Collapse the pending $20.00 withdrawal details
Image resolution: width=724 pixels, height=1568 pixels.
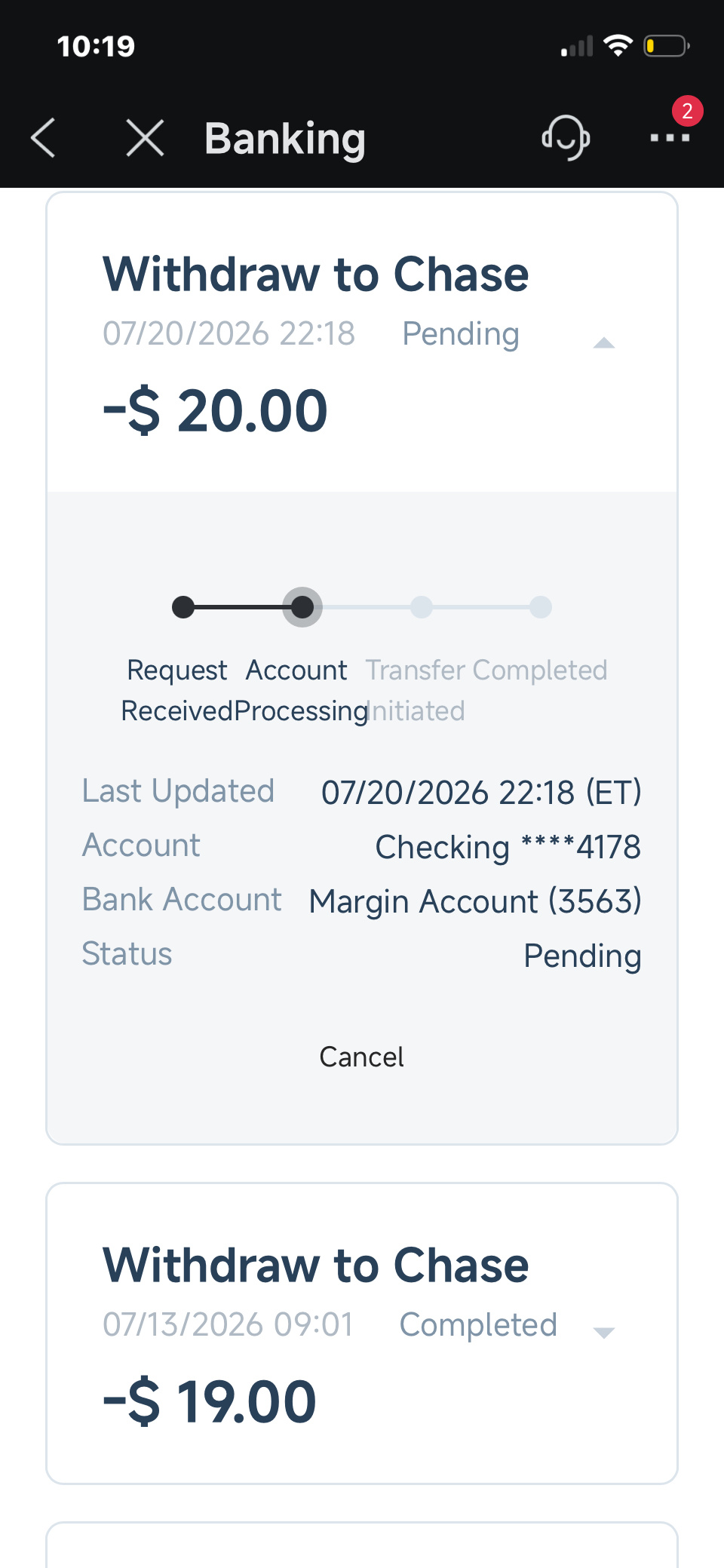(x=604, y=343)
